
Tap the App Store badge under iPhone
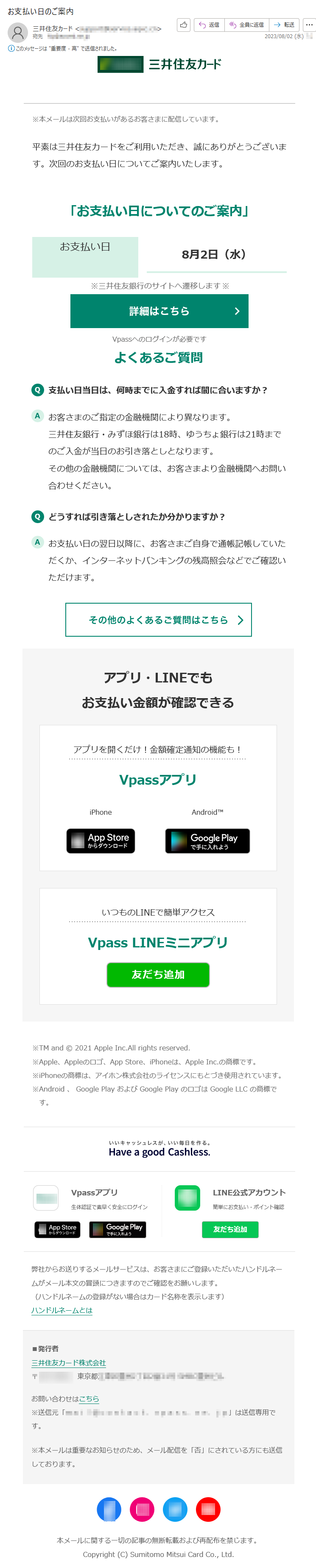[101, 841]
